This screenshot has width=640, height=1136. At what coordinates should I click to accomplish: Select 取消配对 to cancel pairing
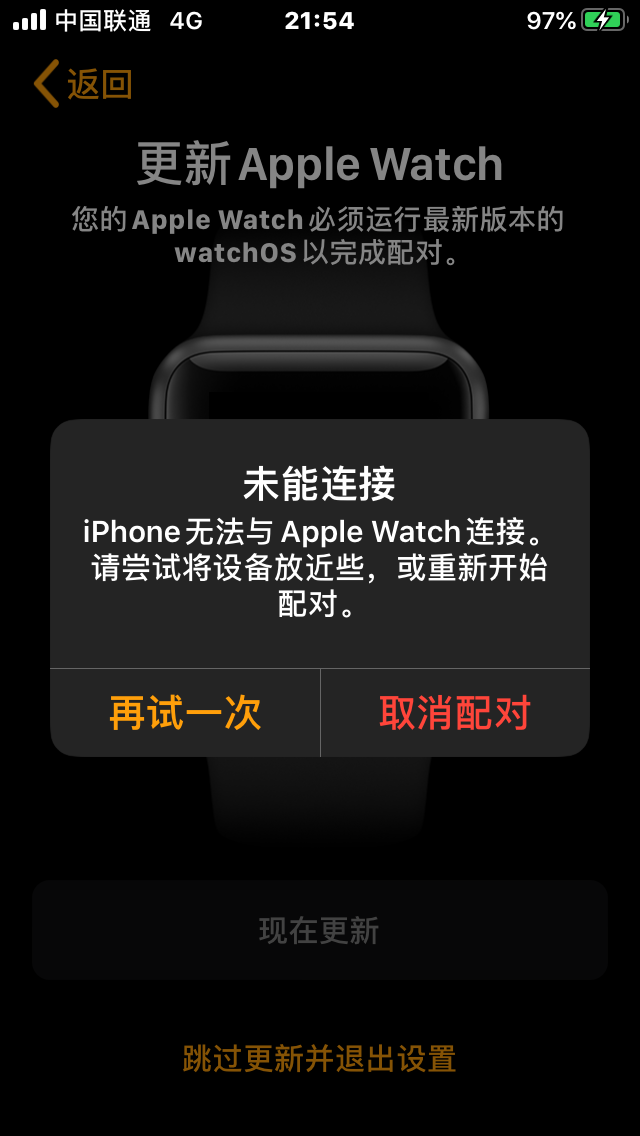click(x=455, y=713)
